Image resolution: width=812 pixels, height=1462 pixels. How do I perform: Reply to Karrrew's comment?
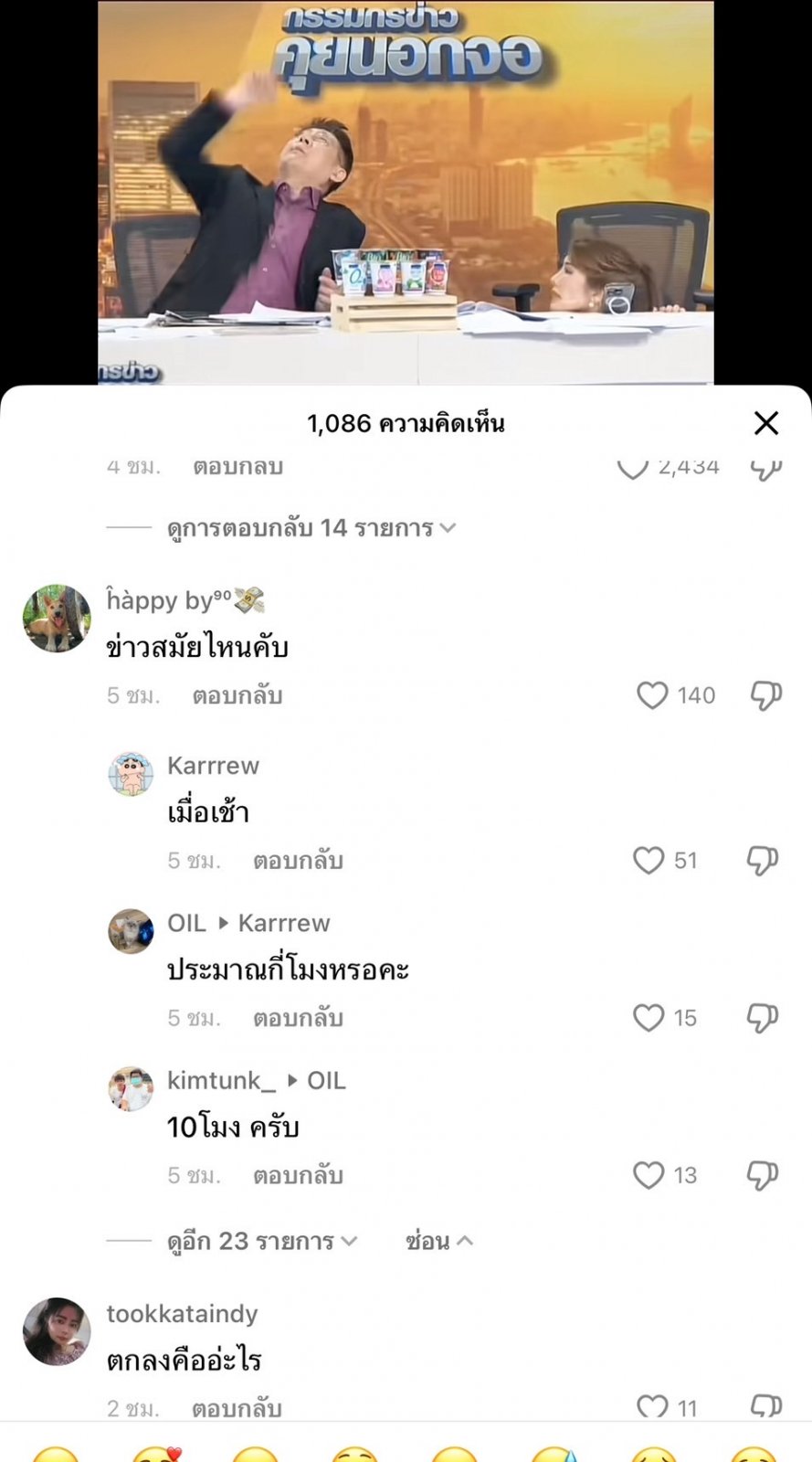tap(298, 860)
